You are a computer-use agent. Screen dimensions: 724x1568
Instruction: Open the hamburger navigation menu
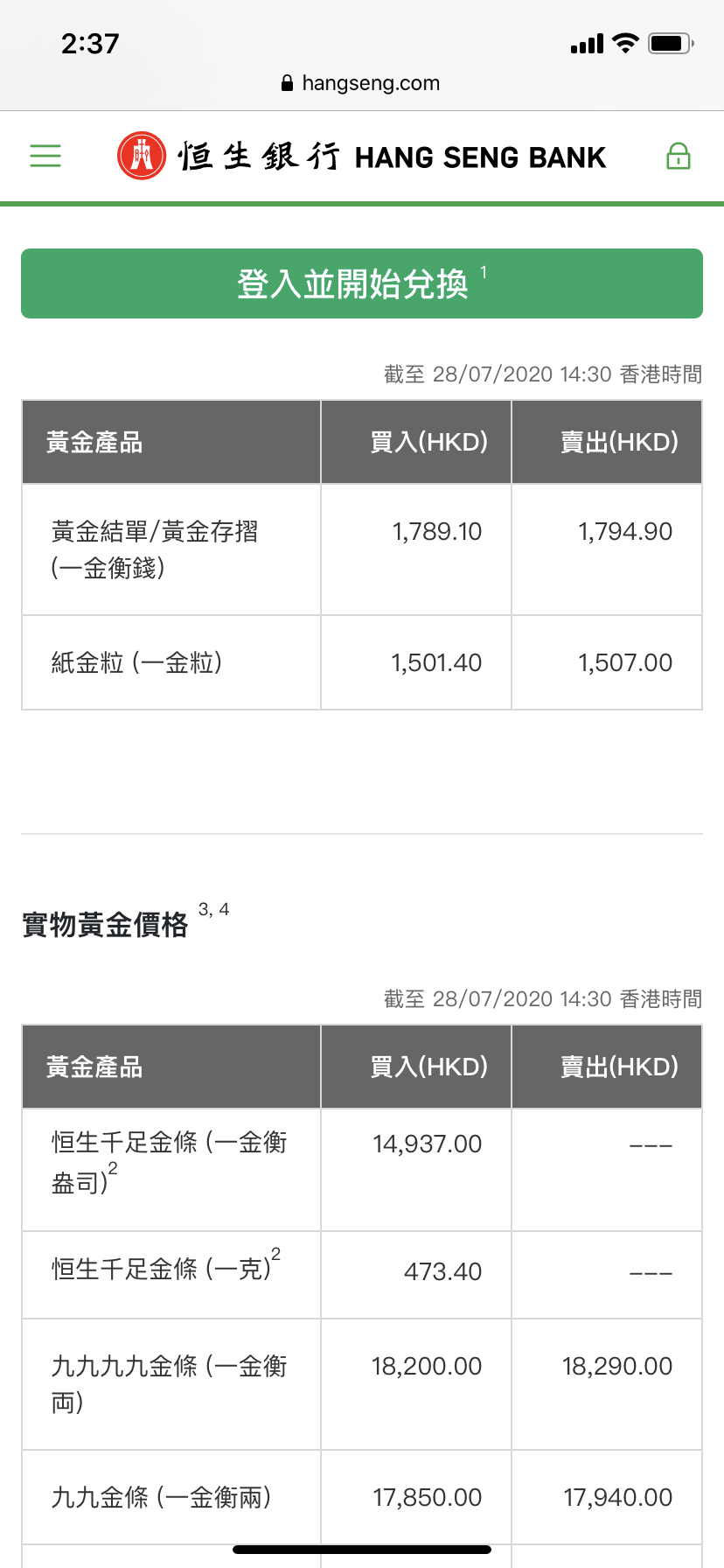(45, 156)
